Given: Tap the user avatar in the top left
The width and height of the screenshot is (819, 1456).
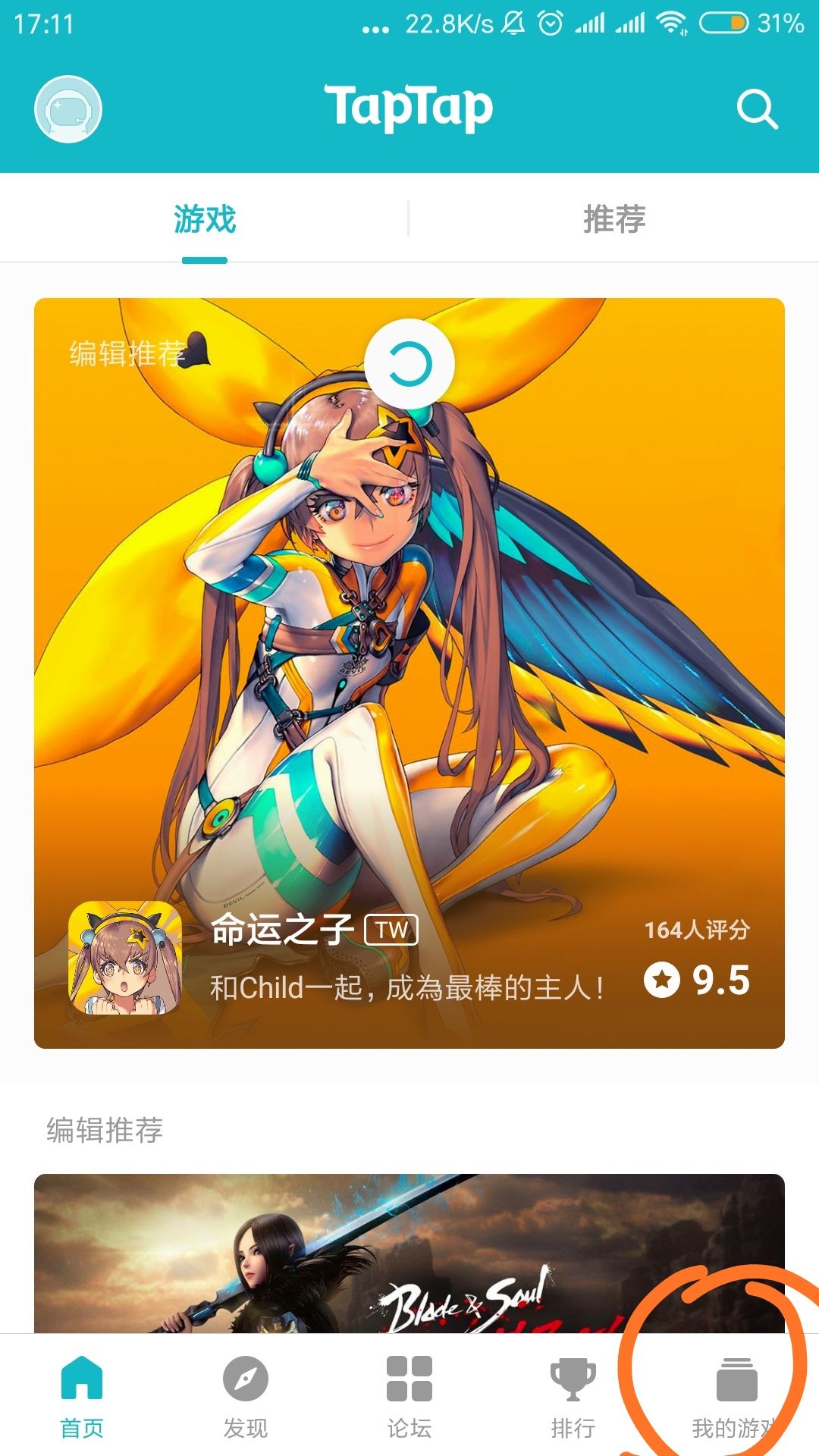Looking at the screenshot, I should click(x=67, y=108).
